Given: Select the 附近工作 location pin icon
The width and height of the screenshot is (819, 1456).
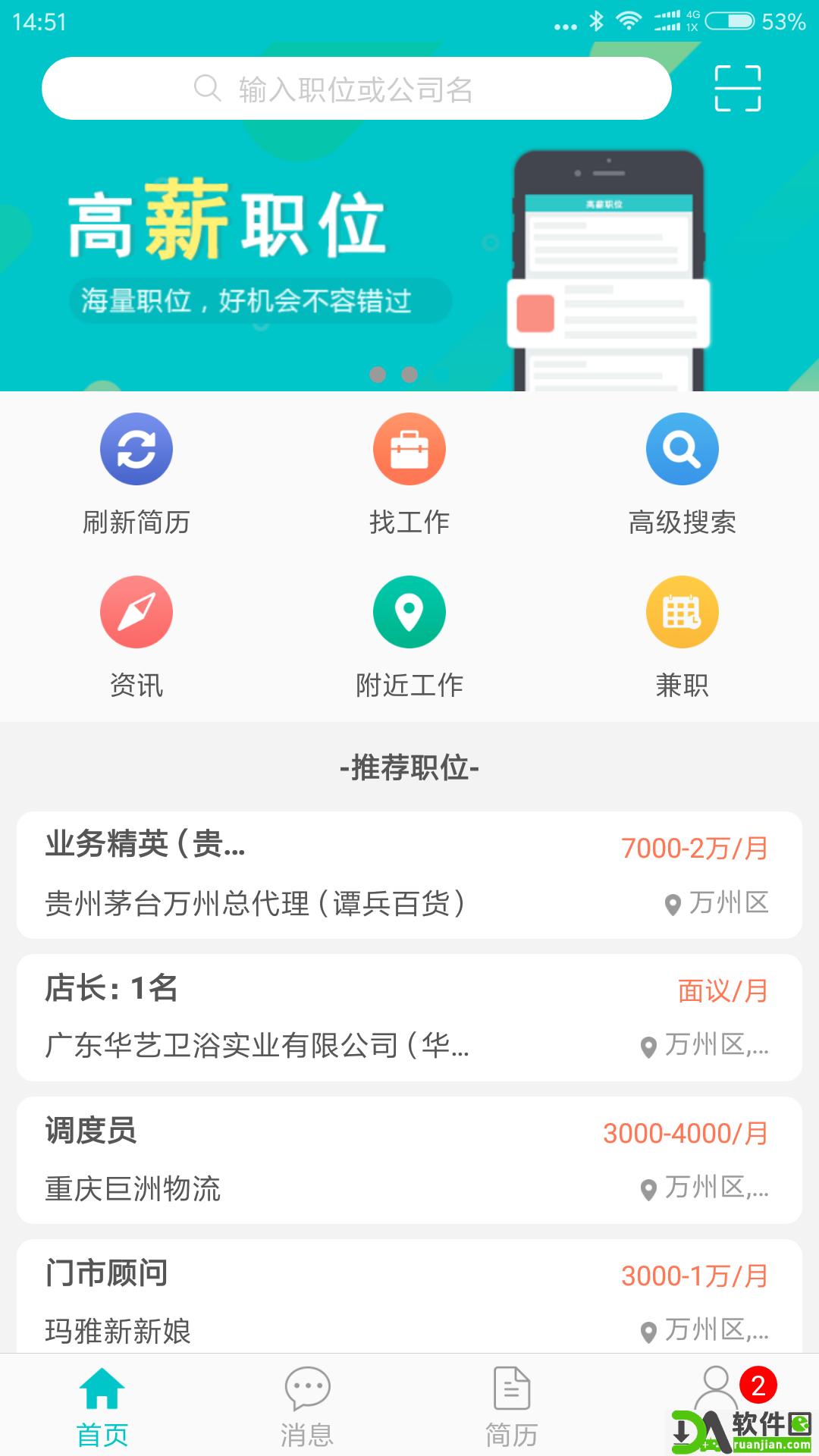Looking at the screenshot, I should click(x=409, y=613).
